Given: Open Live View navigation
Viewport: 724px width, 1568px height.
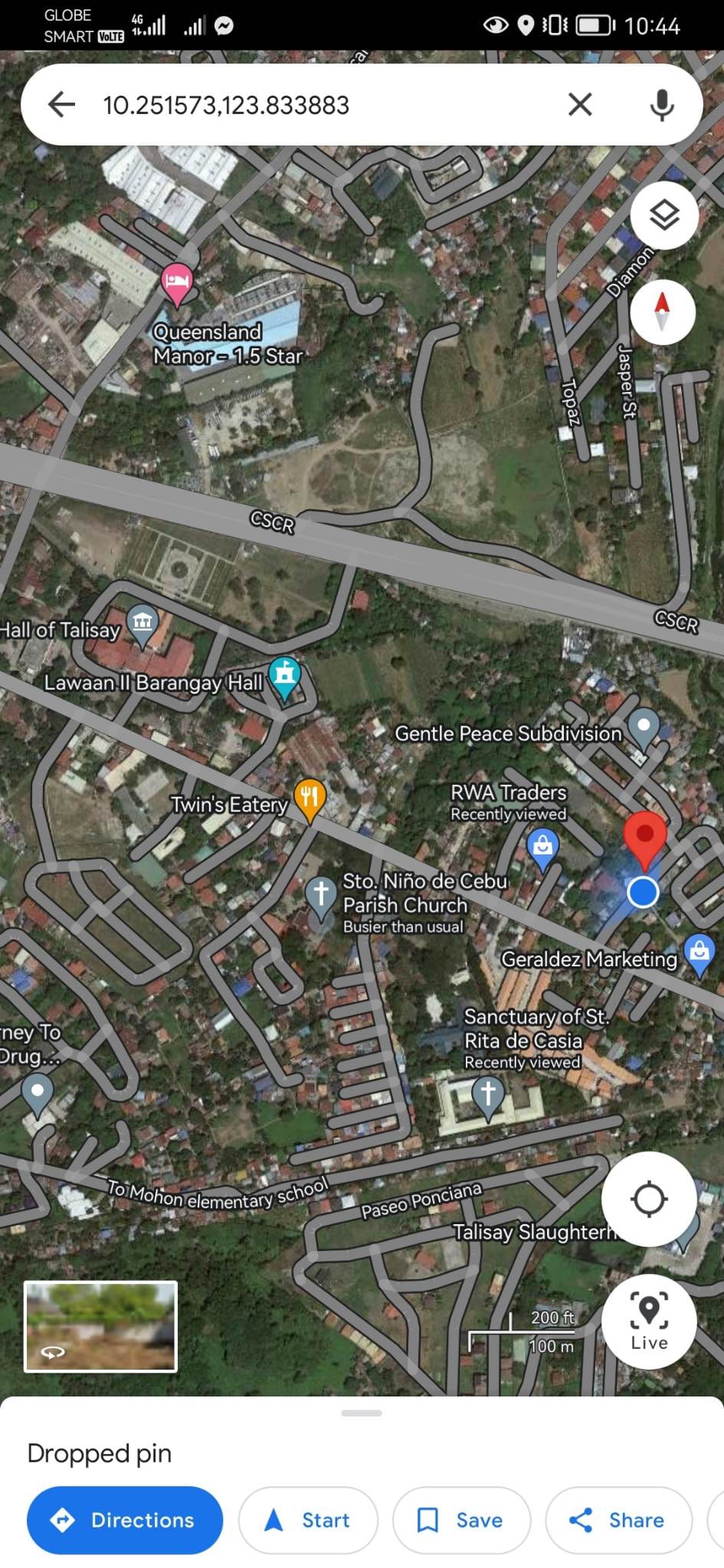Looking at the screenshot, I should tap(649, 1321).
